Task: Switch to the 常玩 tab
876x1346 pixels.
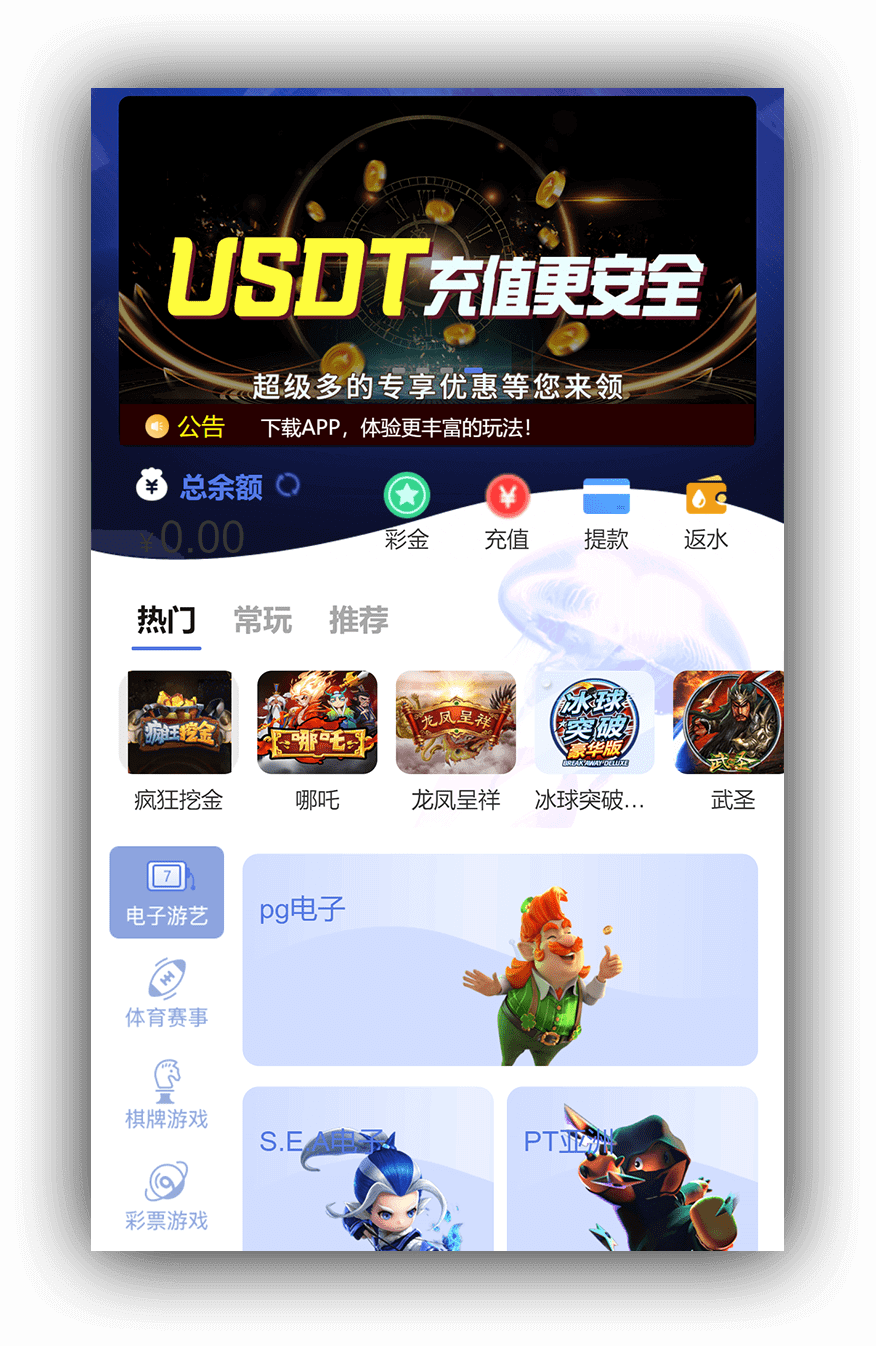Action: (262, 620)
